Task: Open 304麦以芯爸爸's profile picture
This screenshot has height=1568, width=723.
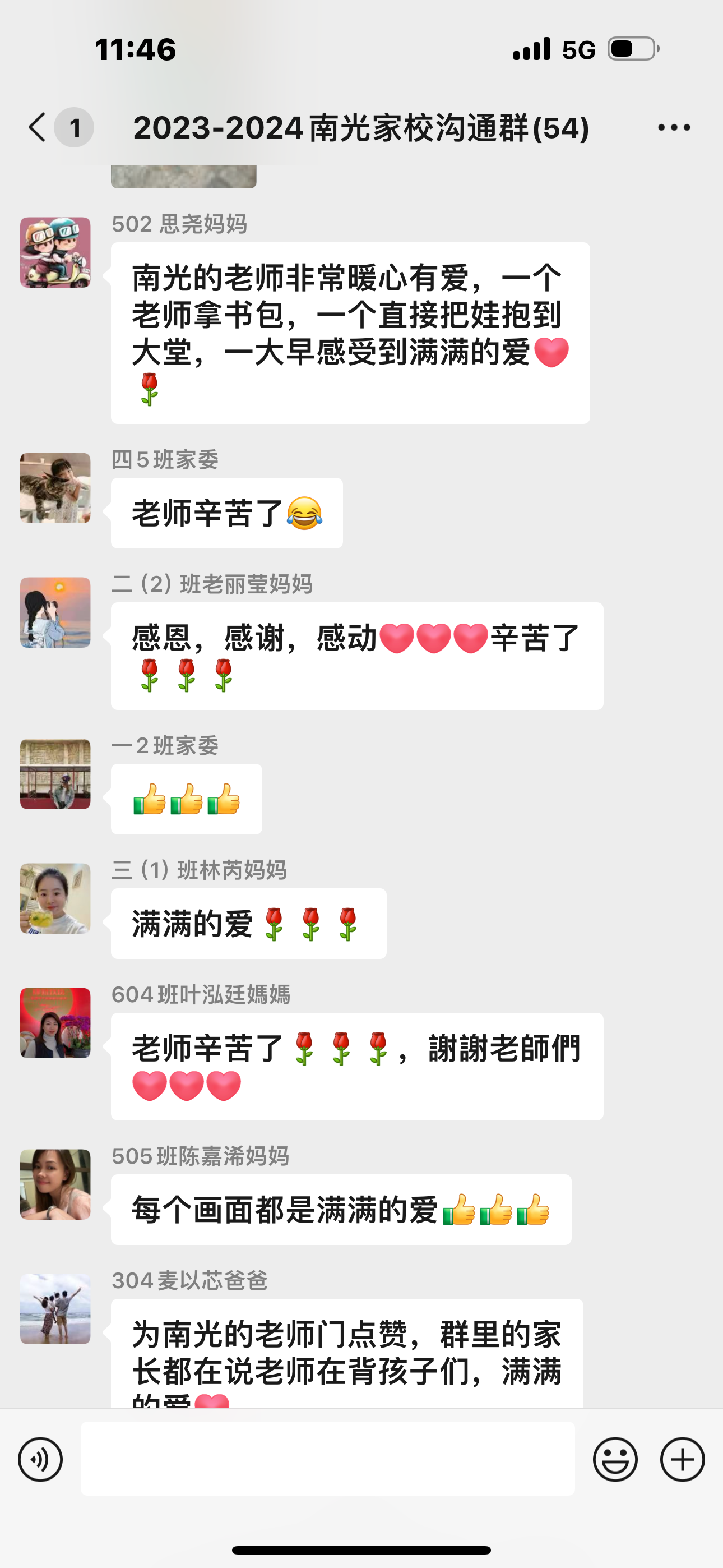Action: tap(55, 1309)
